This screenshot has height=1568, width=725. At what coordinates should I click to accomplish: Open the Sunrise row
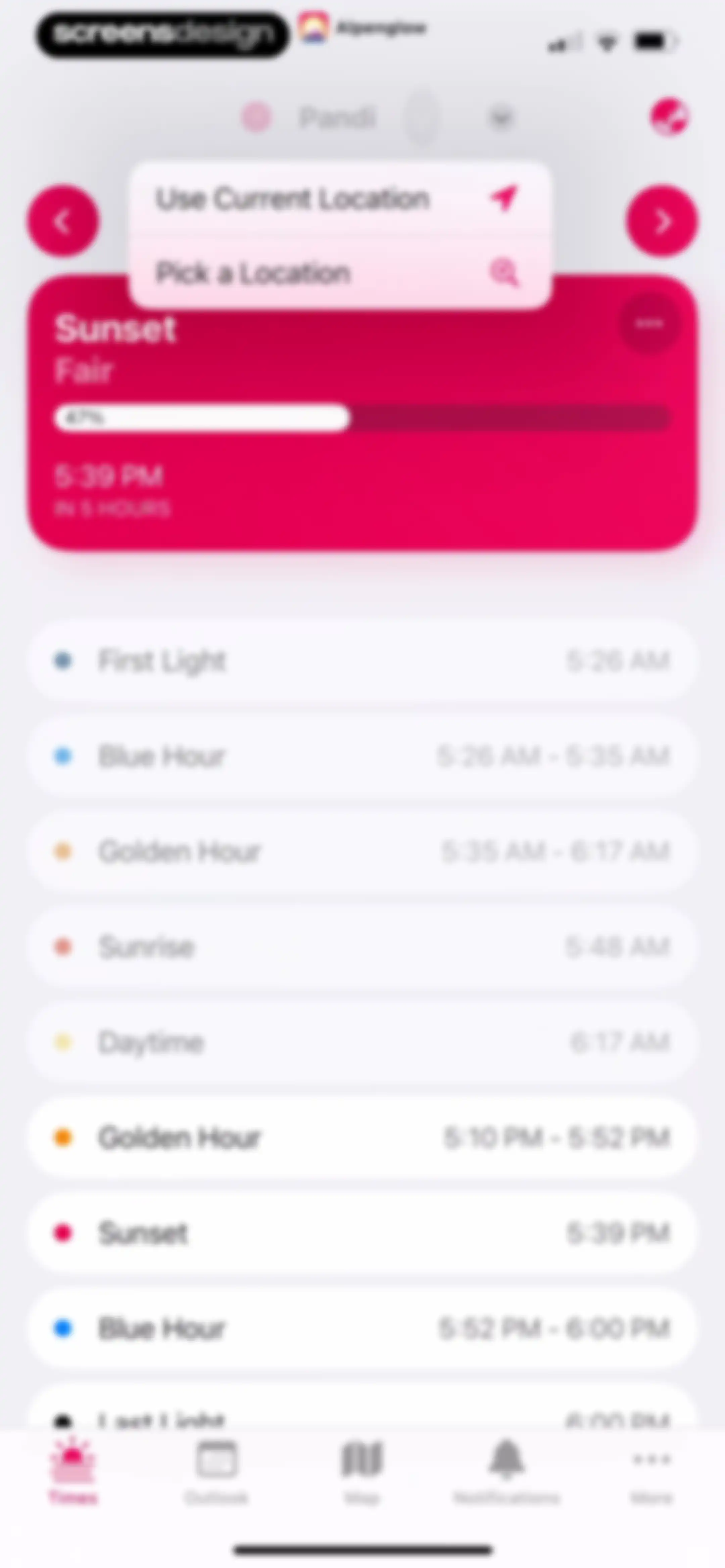[x=362, y=947]
